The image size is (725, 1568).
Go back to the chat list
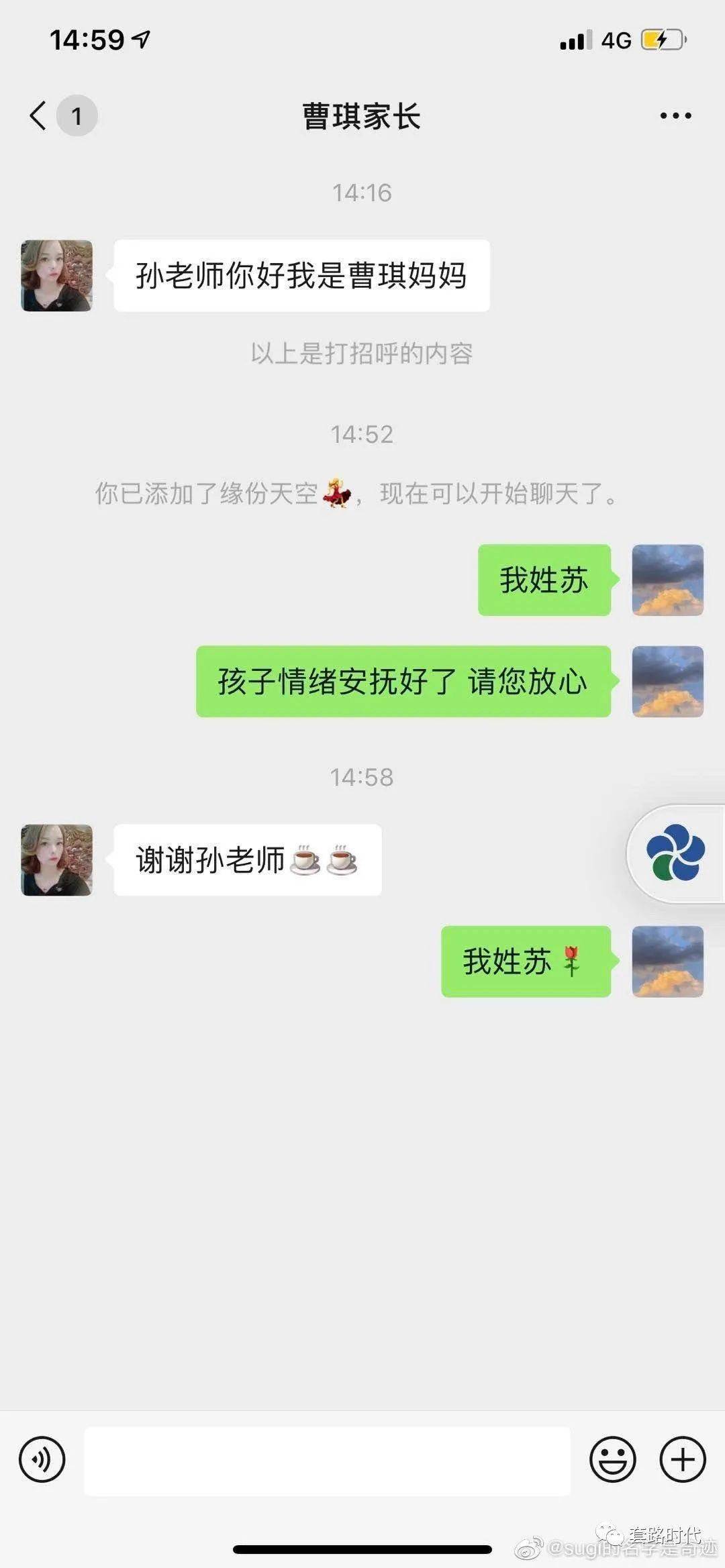(39, 115)
